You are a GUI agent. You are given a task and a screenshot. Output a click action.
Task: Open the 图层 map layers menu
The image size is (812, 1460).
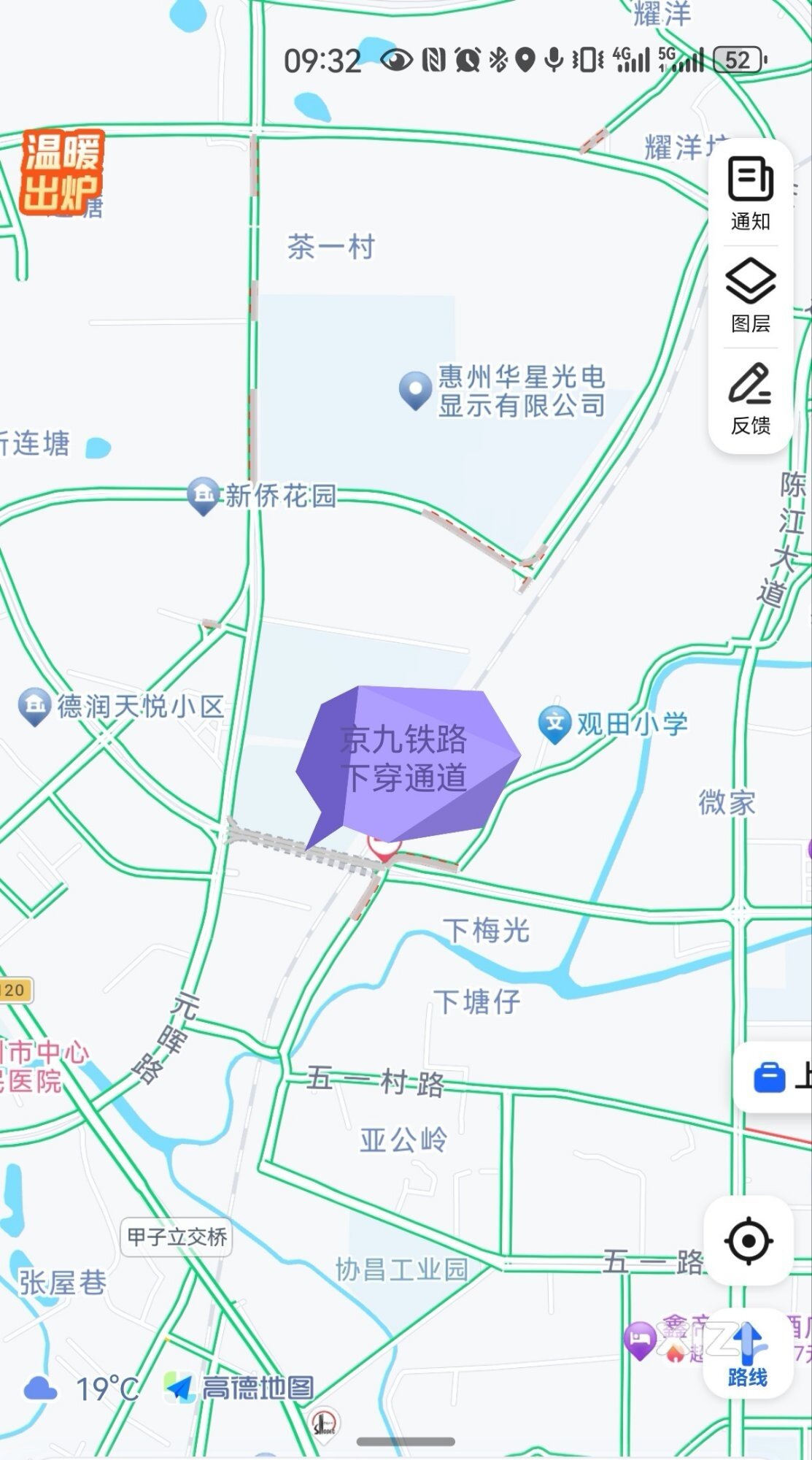tap(750, 296)
